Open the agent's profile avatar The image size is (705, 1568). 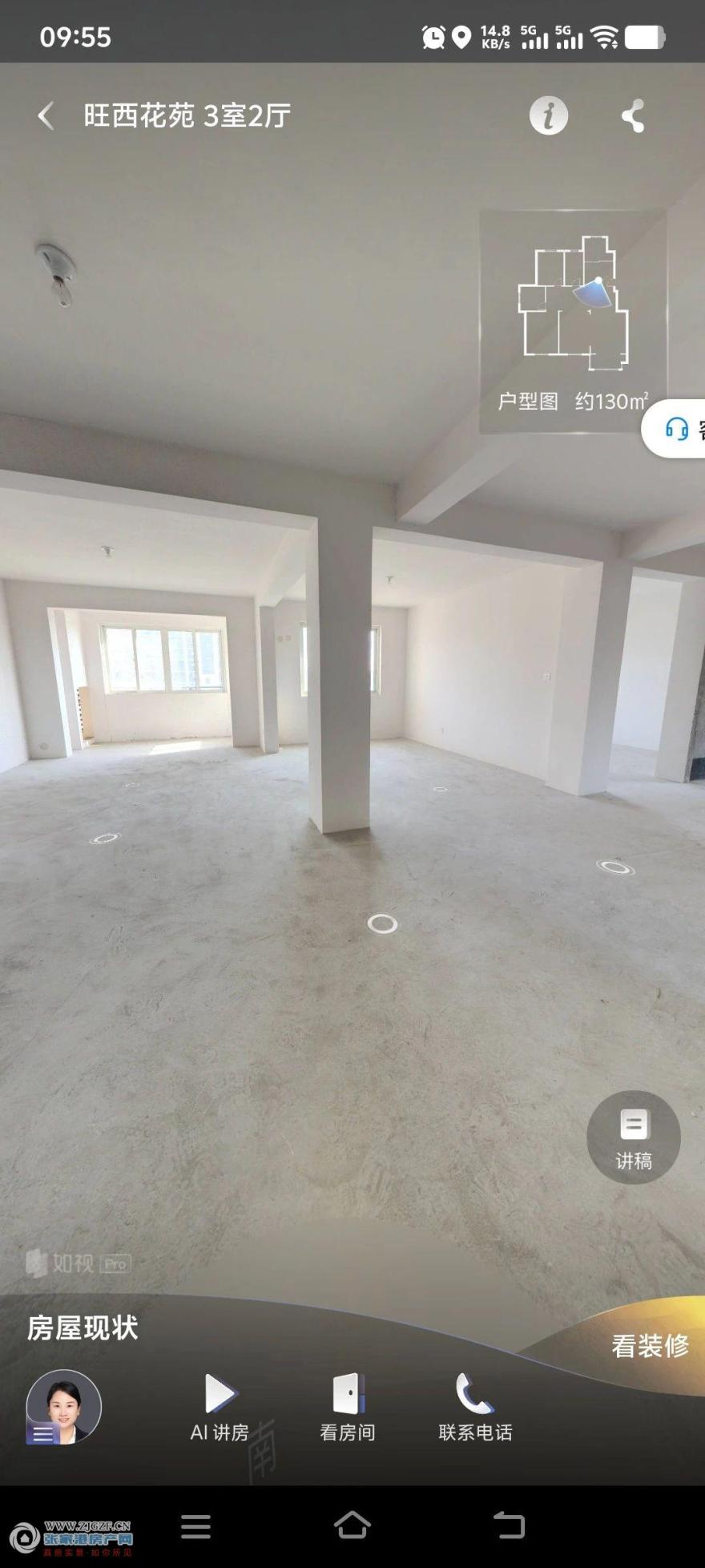coord(64,1407)
